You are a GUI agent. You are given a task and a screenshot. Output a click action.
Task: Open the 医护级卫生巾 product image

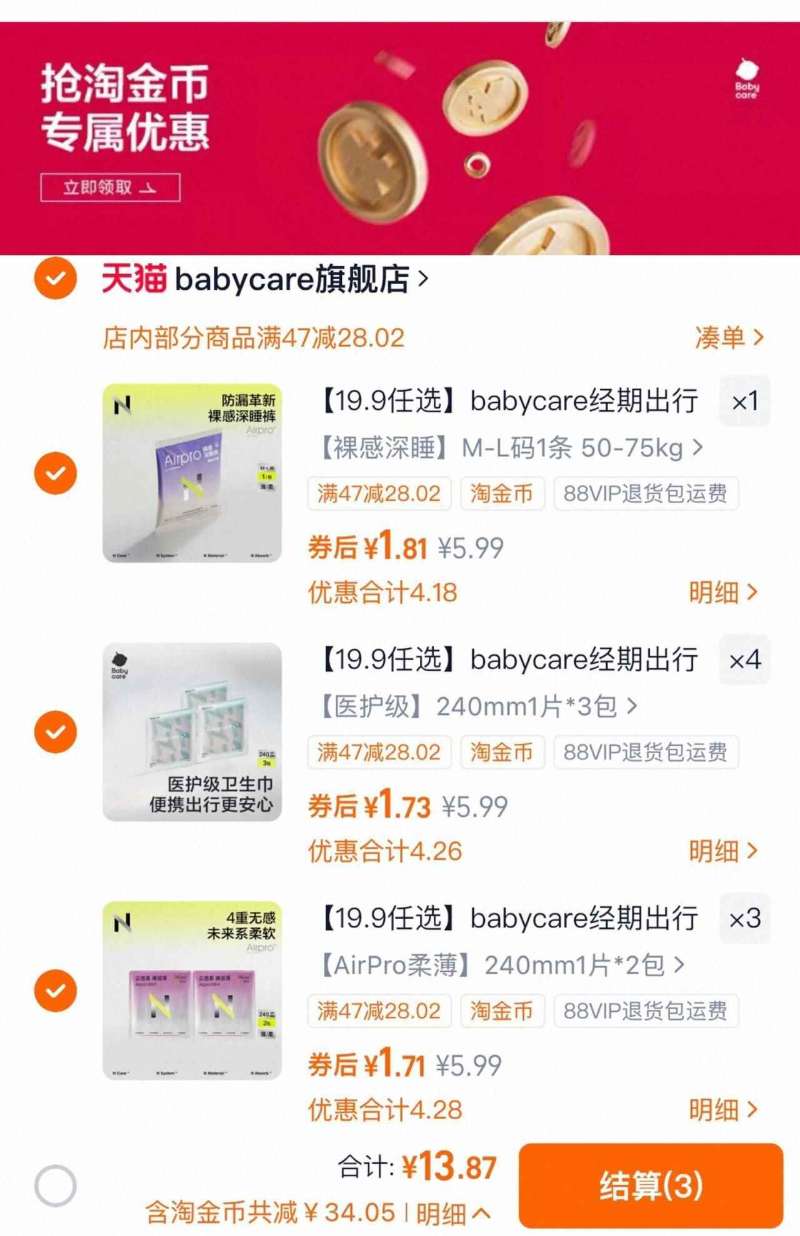192,732
